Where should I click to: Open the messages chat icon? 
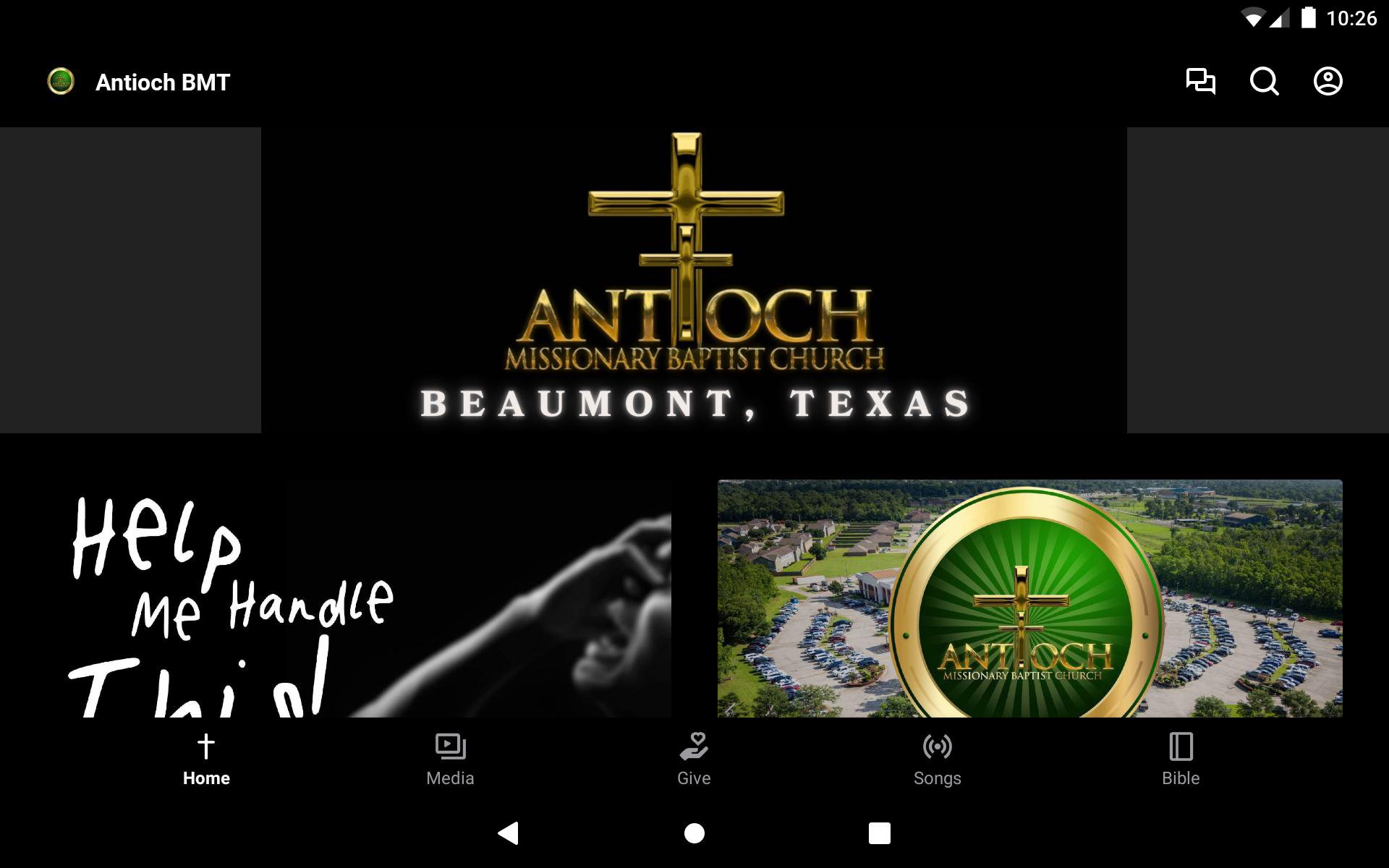point(1200,81)
